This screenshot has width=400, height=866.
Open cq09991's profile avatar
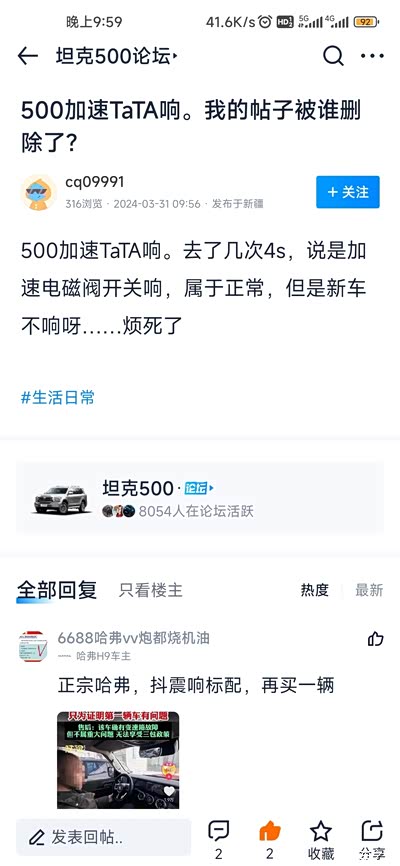[x=38, y=192]
